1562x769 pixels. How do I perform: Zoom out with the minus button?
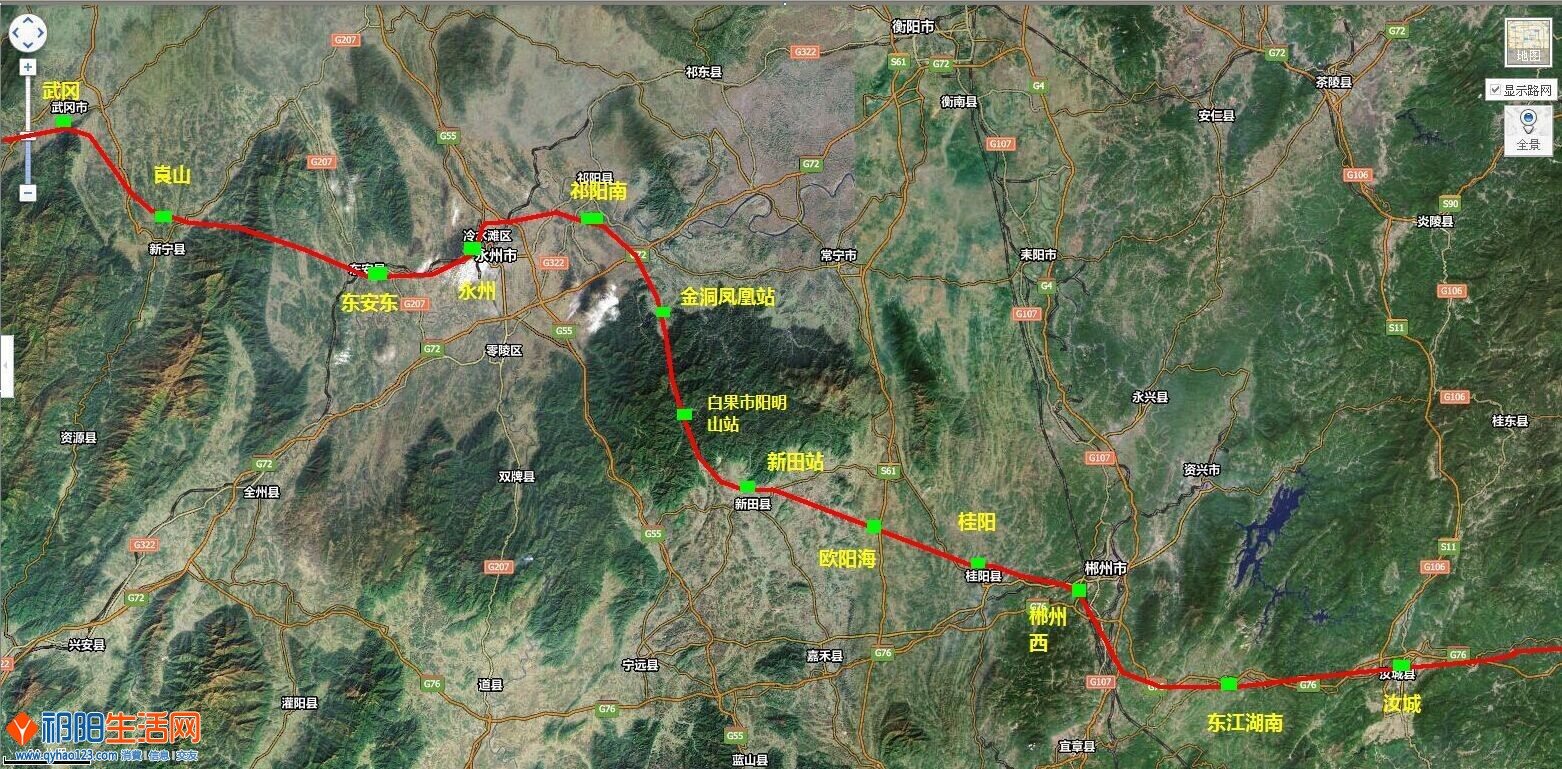(x=28, y=193)
